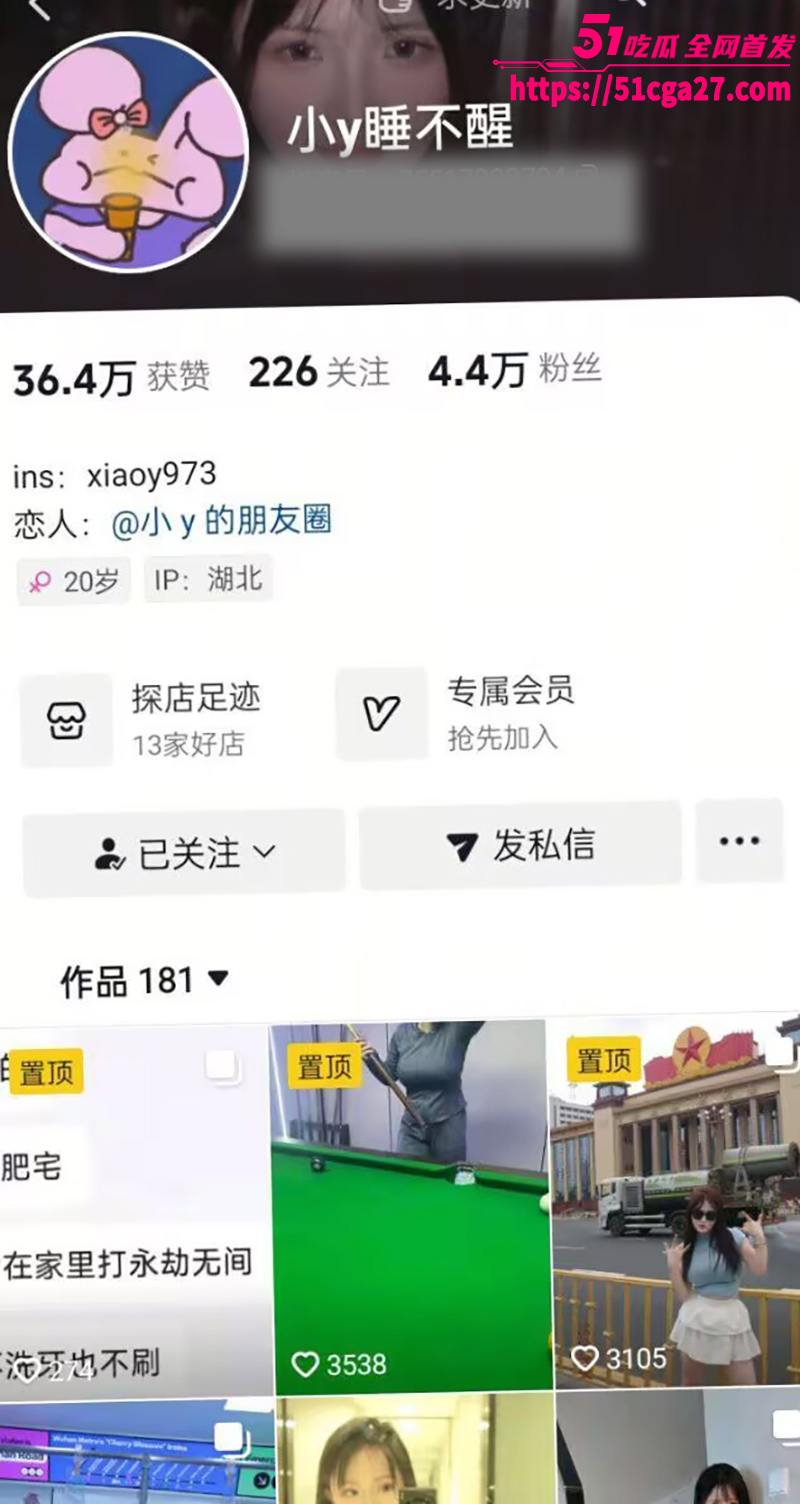This screenshot has height=1504, width=800.
Task: Tap the 已关注 following button
Action: (184, 852)
